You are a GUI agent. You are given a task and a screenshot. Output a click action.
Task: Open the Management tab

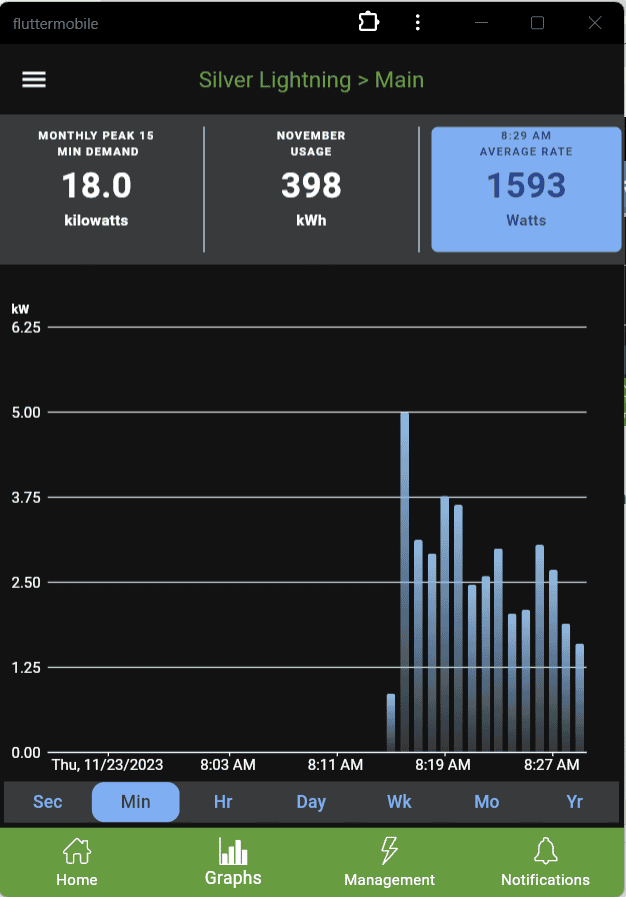coord(389,862)
